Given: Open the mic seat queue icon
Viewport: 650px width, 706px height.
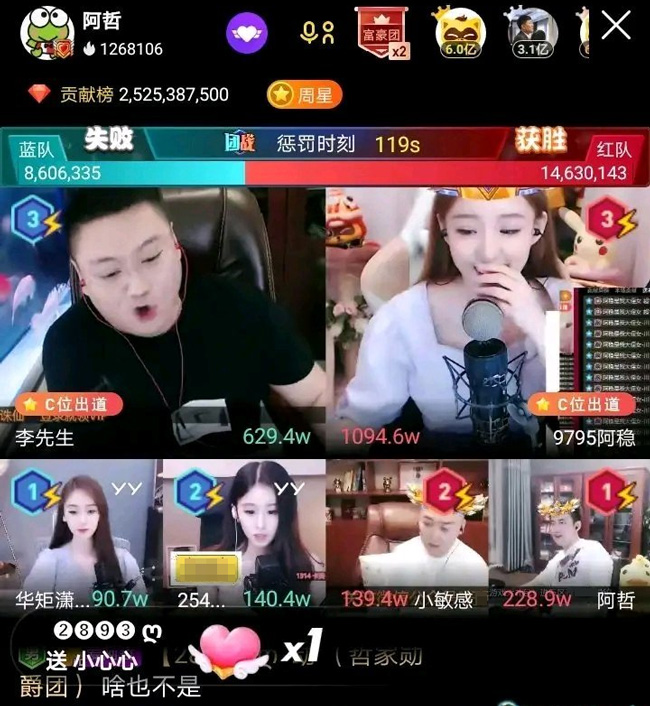Looking at the screenshot, I should 316,32.
